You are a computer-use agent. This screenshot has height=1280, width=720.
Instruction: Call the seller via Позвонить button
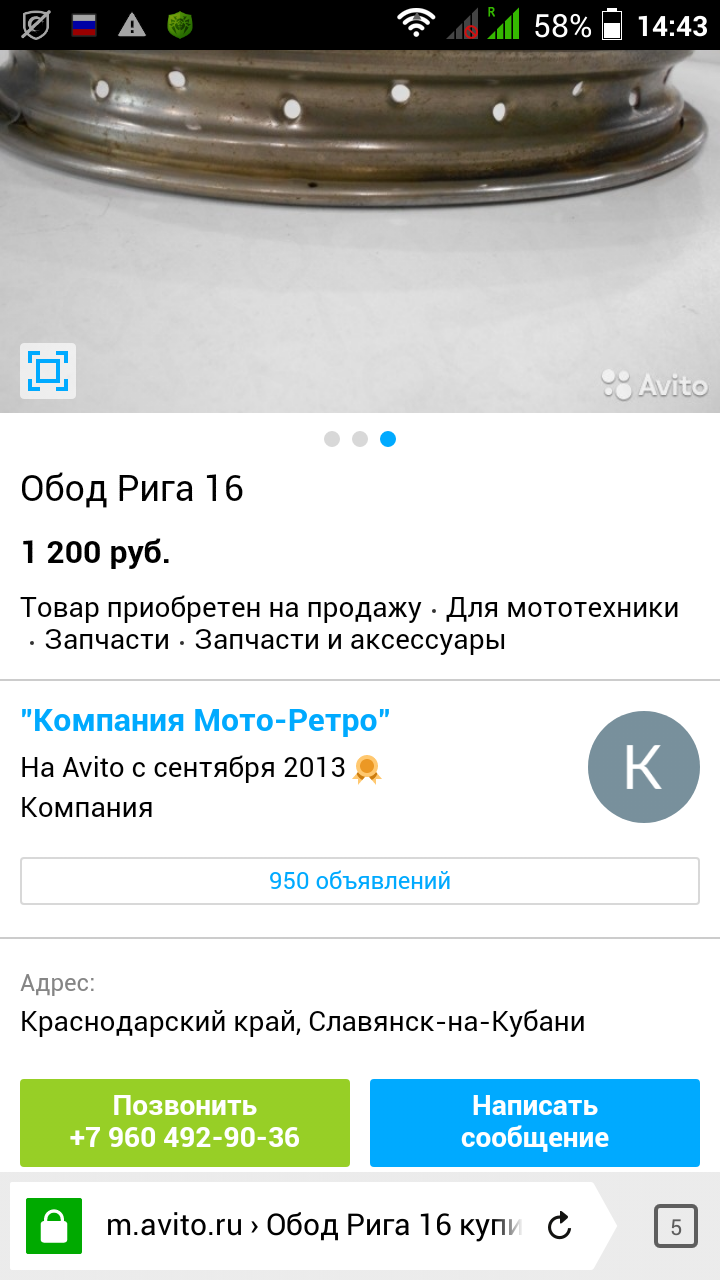[185, 1122]
